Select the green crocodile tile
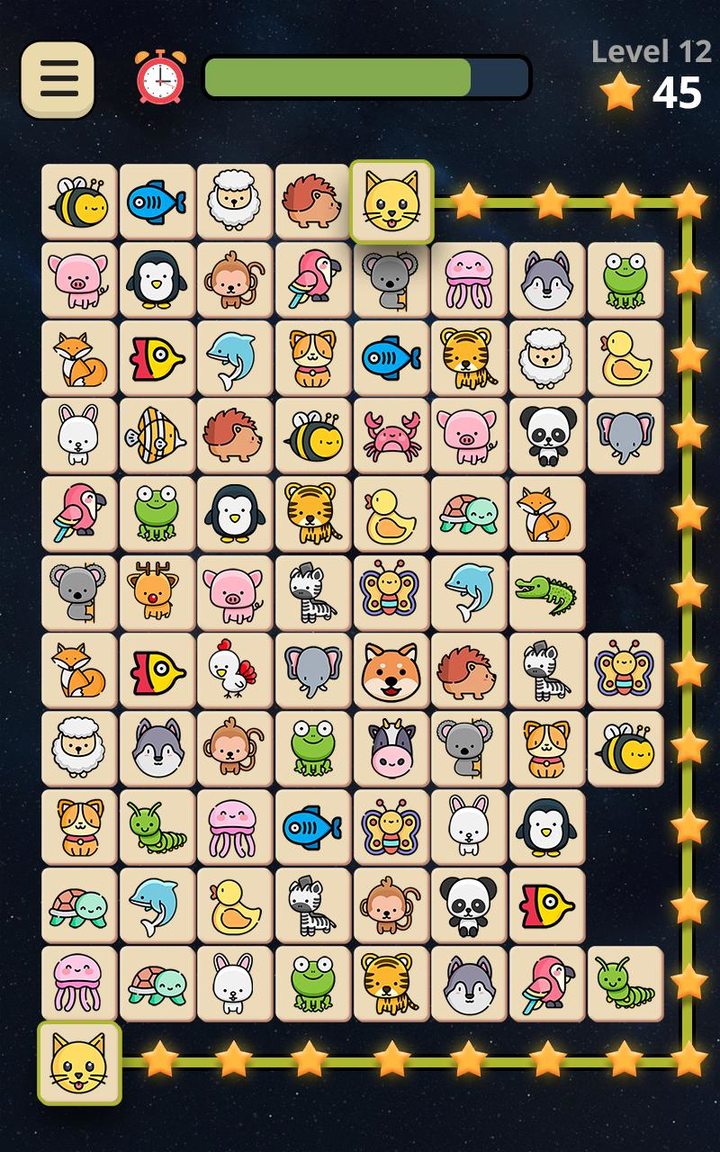Screen dimensions: 720x1152 click(547, 593)
